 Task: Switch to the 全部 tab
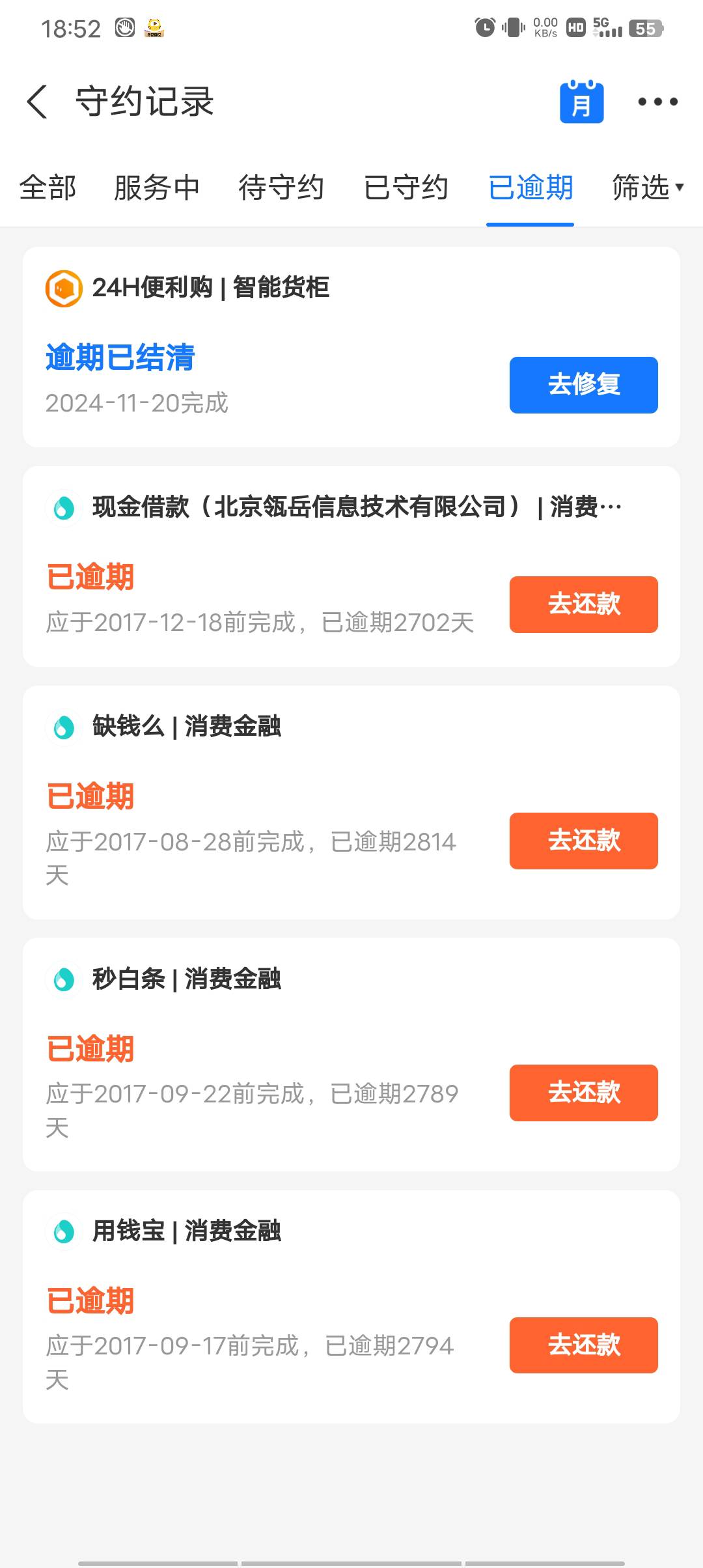[48, 188]
